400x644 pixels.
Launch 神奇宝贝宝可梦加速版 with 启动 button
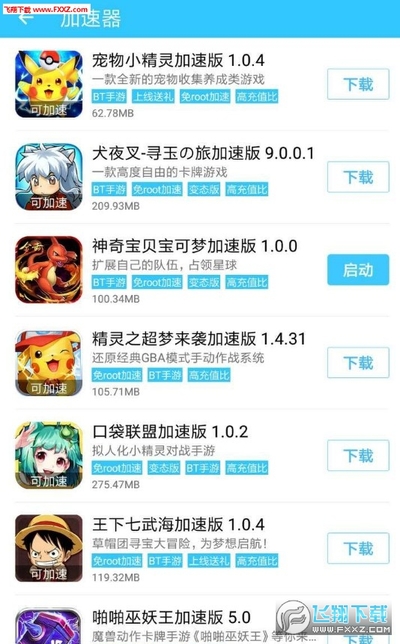(358, 270)
